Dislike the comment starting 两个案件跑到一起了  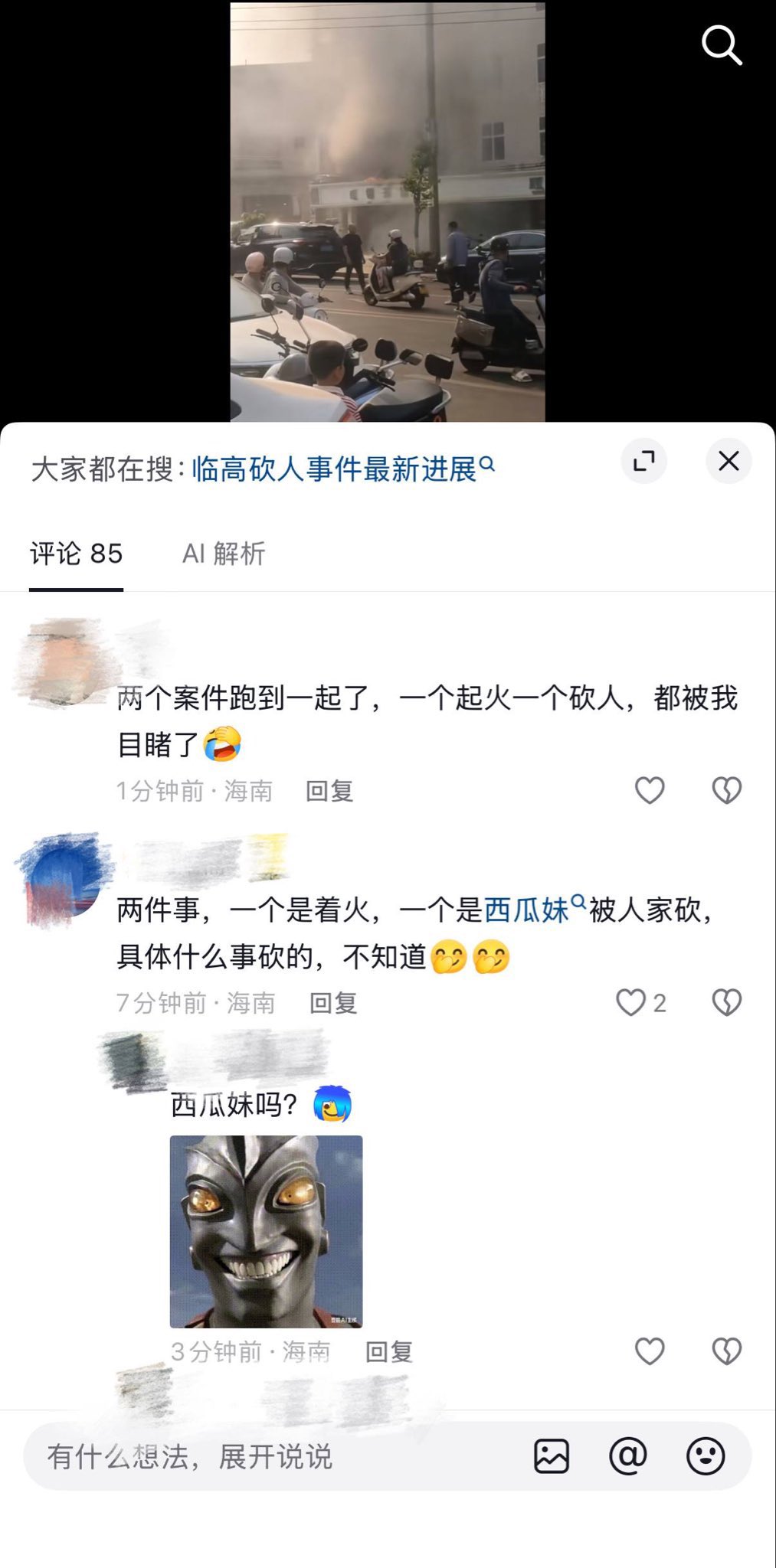coord(726,790)
